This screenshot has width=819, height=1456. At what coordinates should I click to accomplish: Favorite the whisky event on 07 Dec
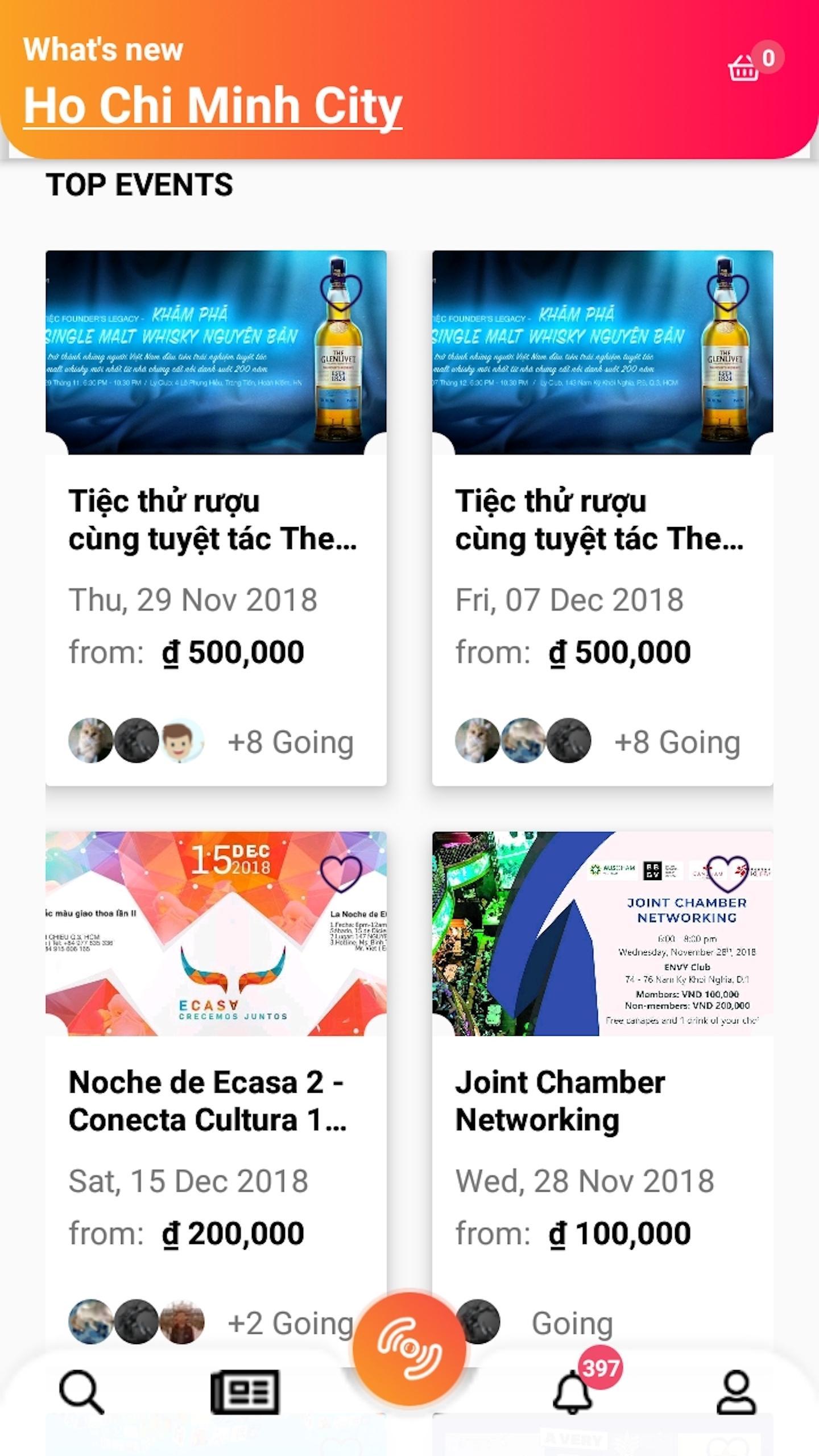[728, 291]
